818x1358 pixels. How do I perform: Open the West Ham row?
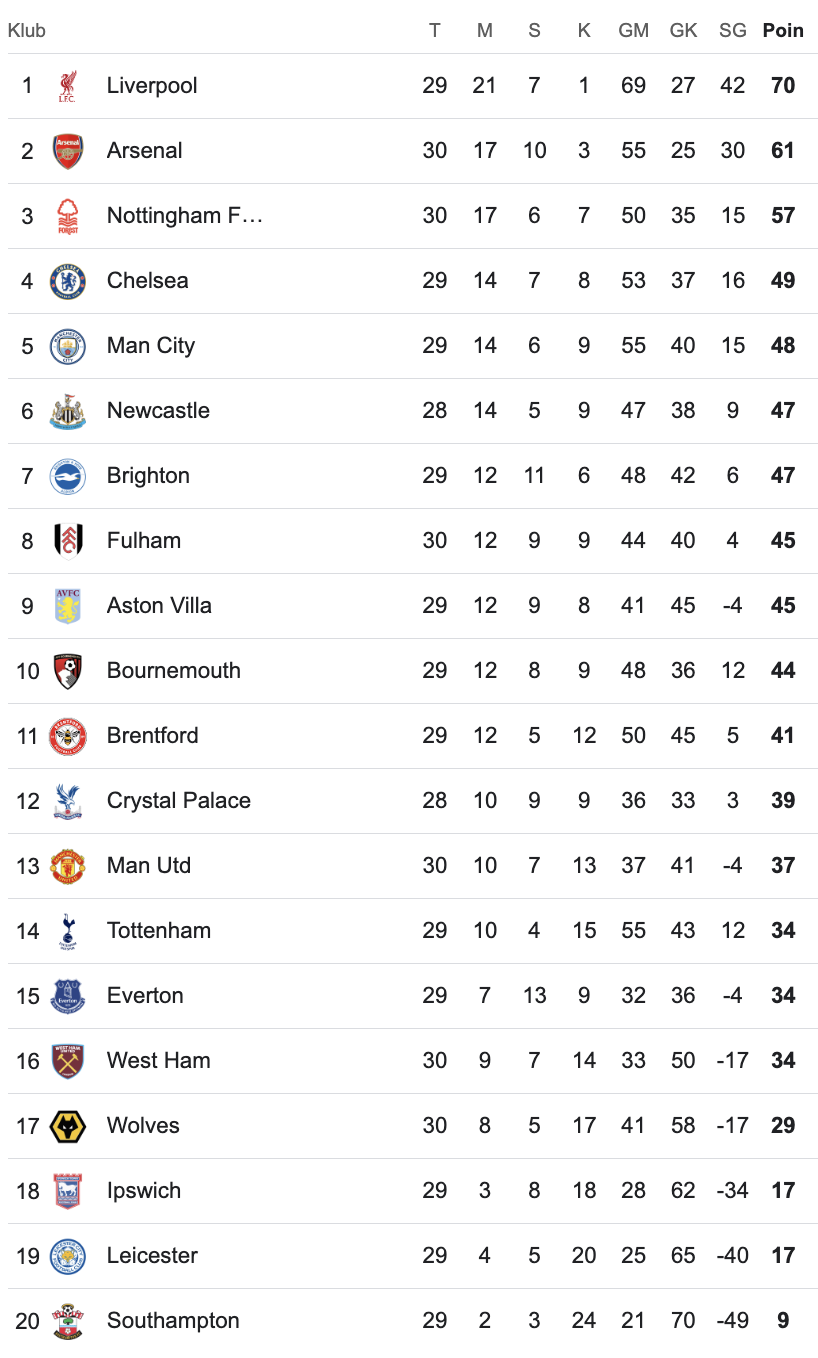(x=409, y=1061)
